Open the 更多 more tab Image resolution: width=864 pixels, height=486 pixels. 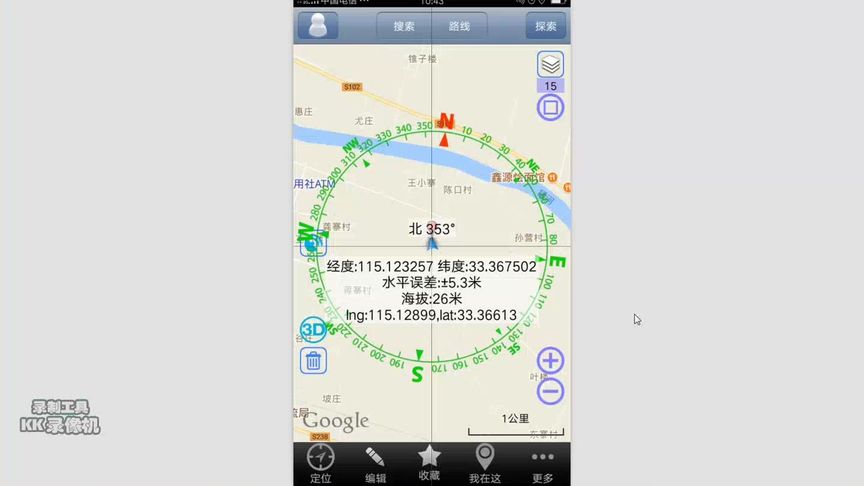[543, 464]
